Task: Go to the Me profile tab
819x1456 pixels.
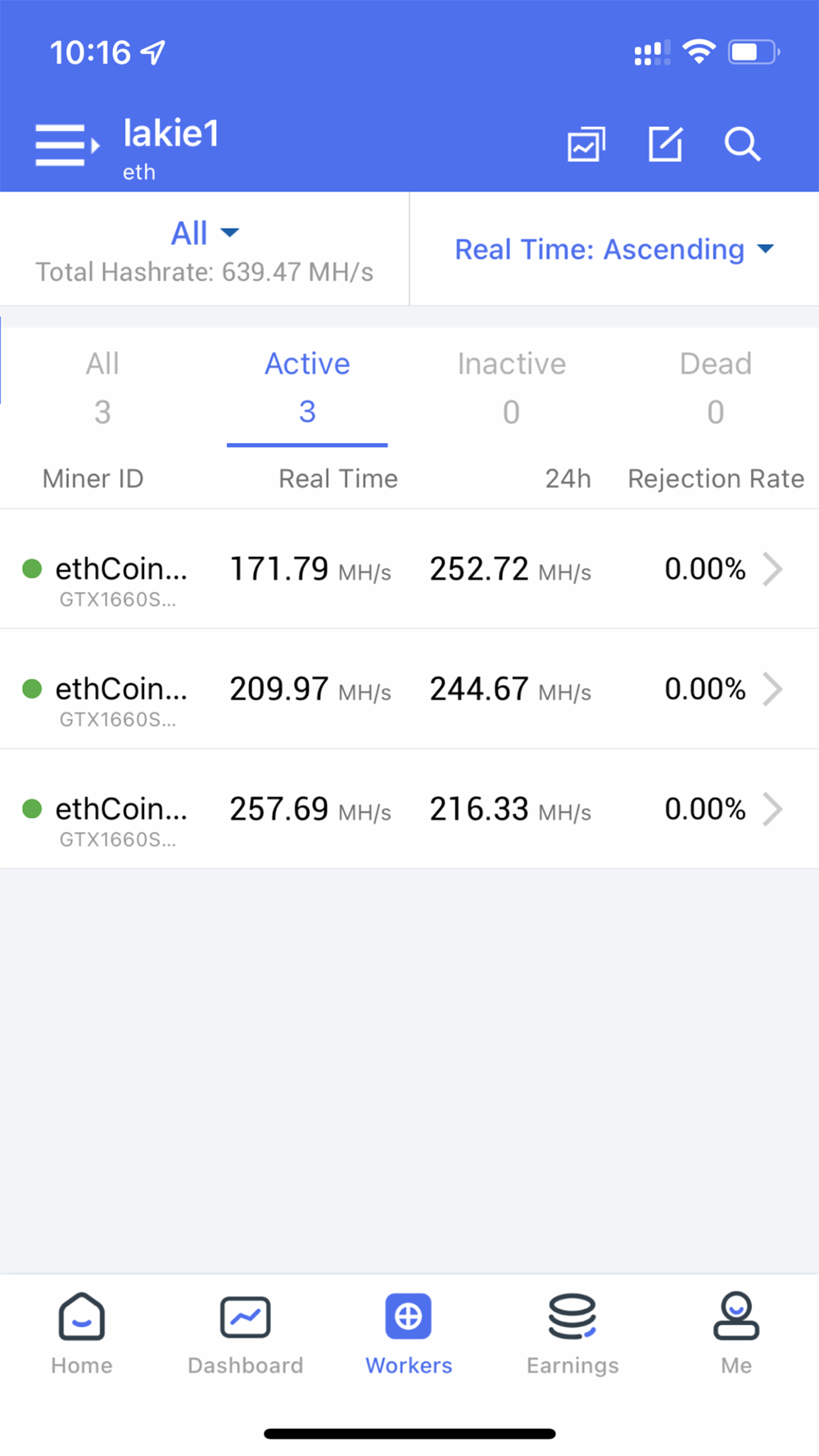Action: [x=736, y=1332]
